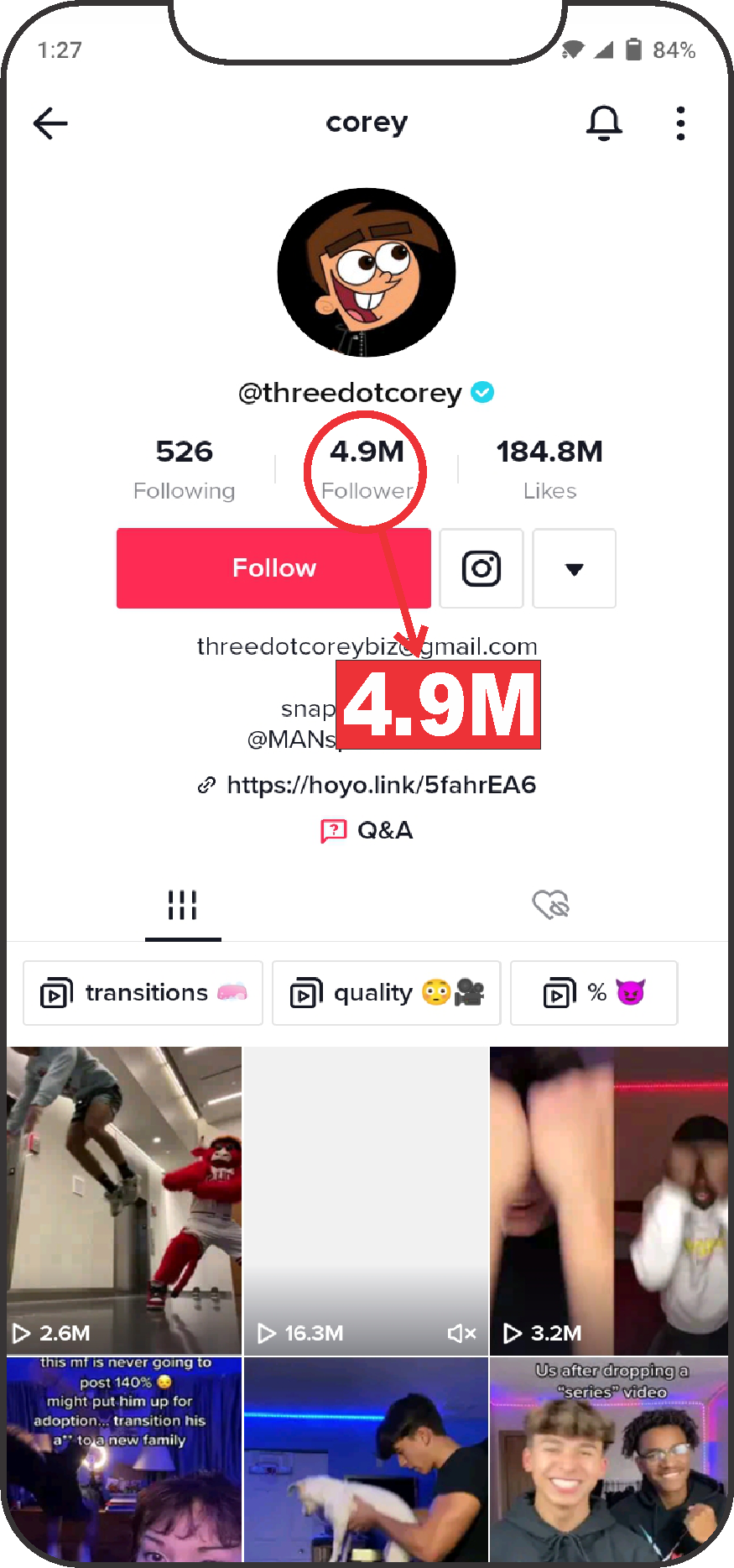Open corey's Instagram profile
Image resolution: width=734 pixels, height=1568 pixels.
coord(482,568)
